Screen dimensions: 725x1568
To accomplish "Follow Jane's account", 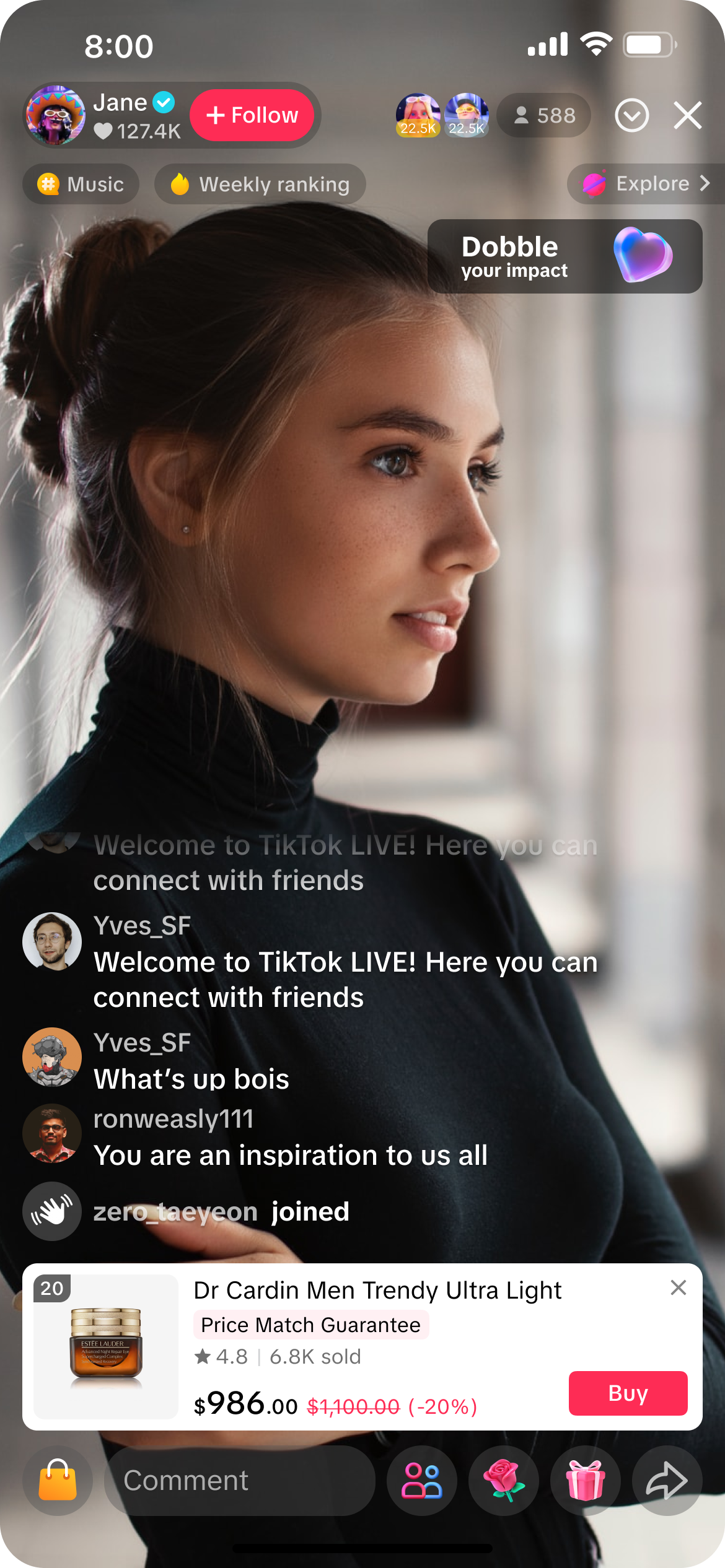I will click(x=252, y=115).
